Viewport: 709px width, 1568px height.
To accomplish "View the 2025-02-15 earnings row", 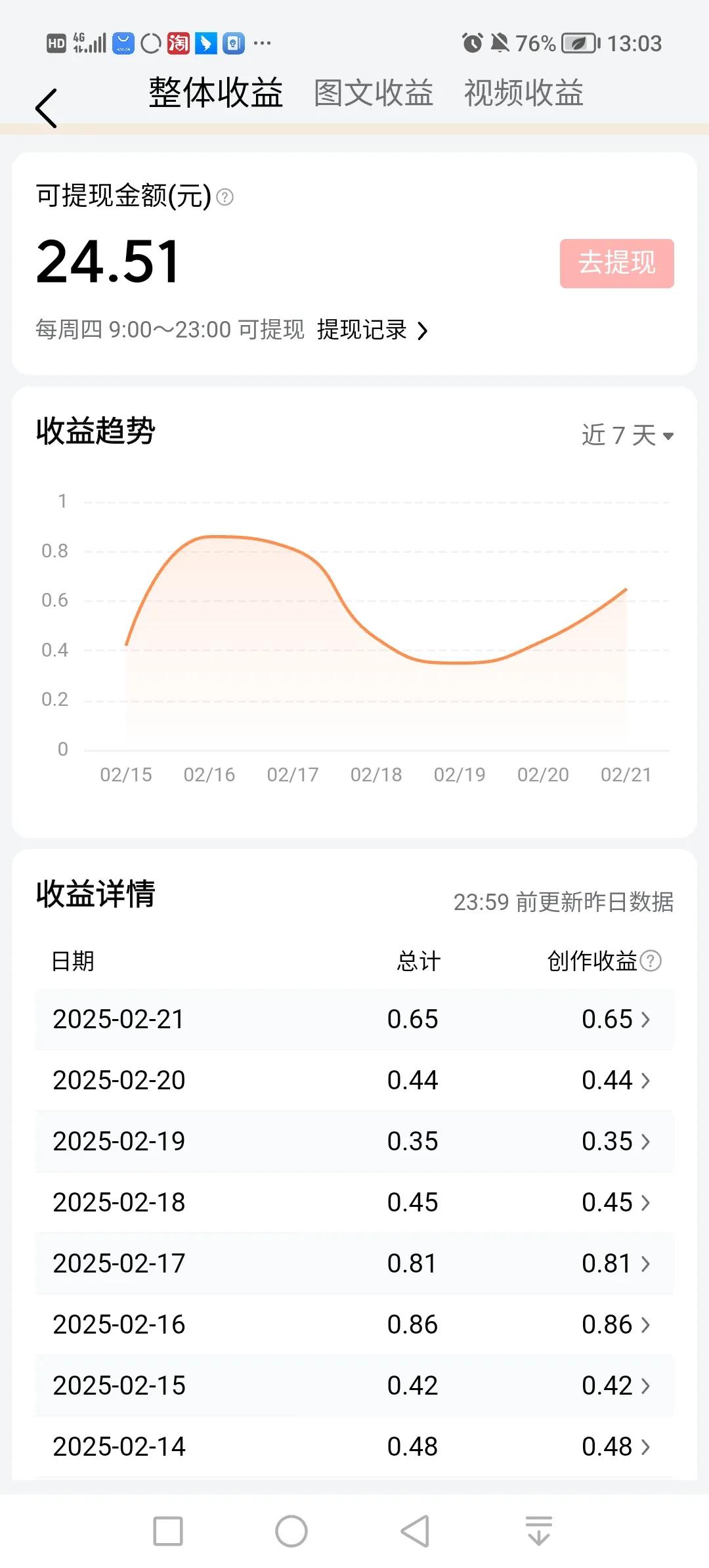I will [x=354, y=1385].
